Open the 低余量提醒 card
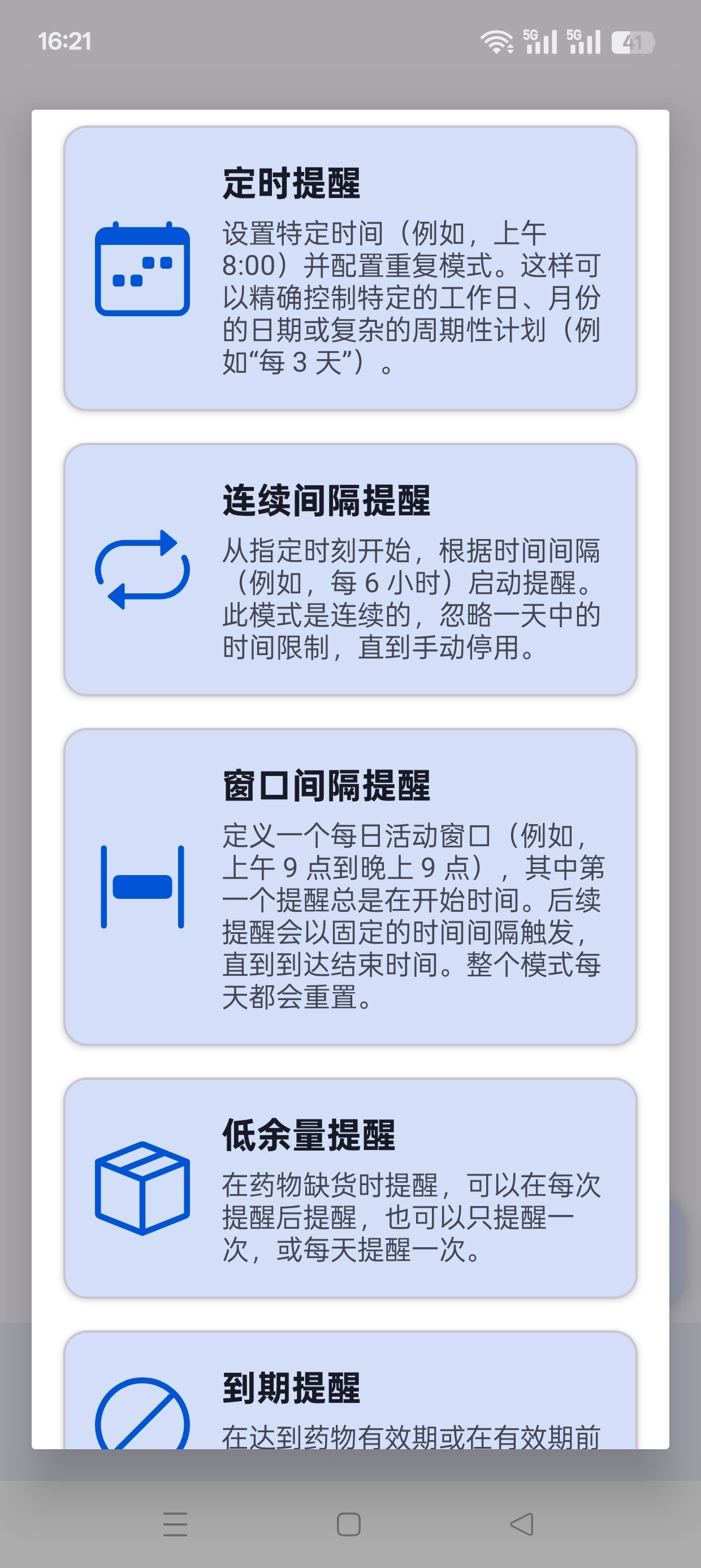Image resolution: width=701 pixels, height=1568 pixels. (x=350, y=1188)
